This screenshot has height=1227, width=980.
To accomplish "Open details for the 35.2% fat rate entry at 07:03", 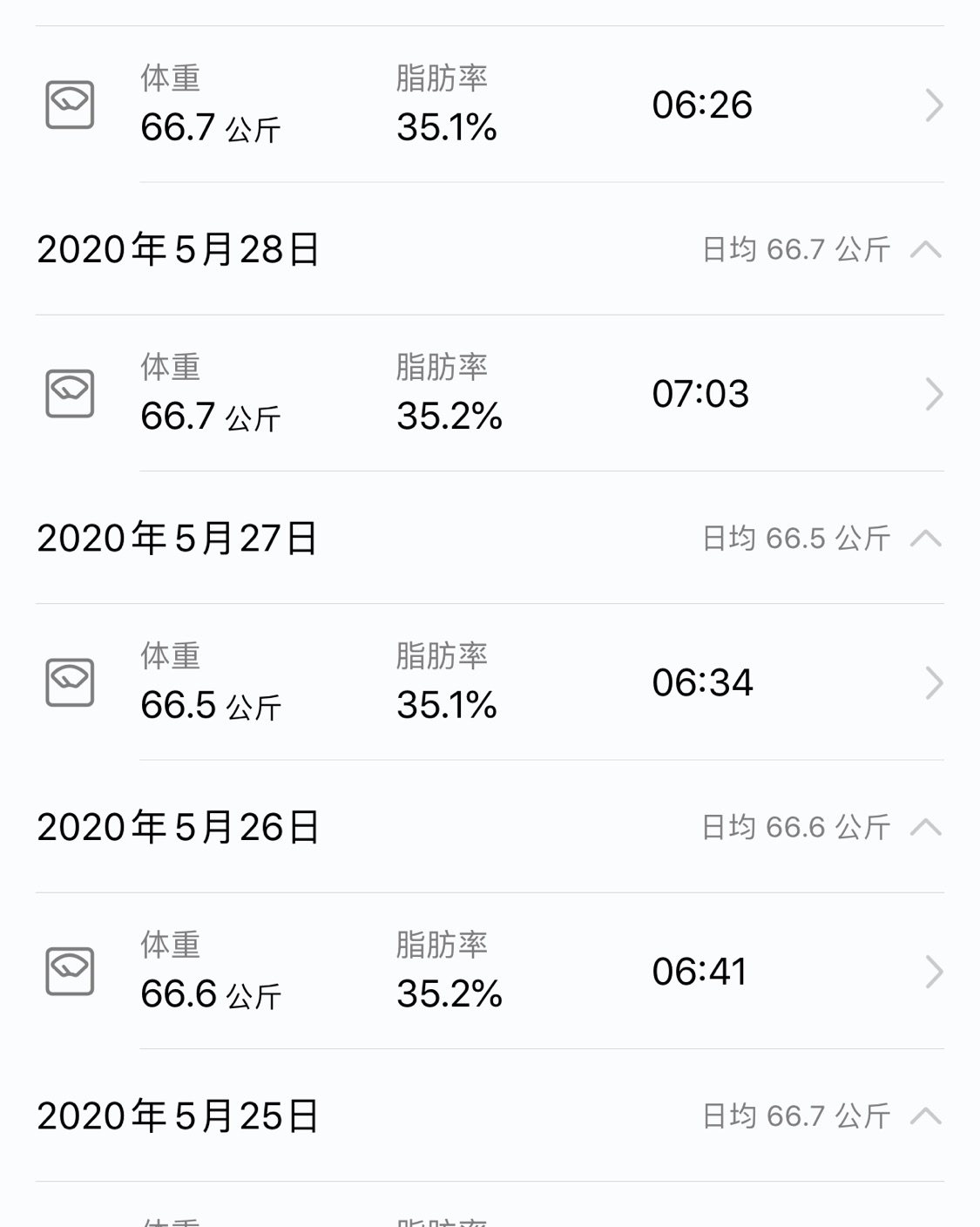I will click(x=449, y=418).
